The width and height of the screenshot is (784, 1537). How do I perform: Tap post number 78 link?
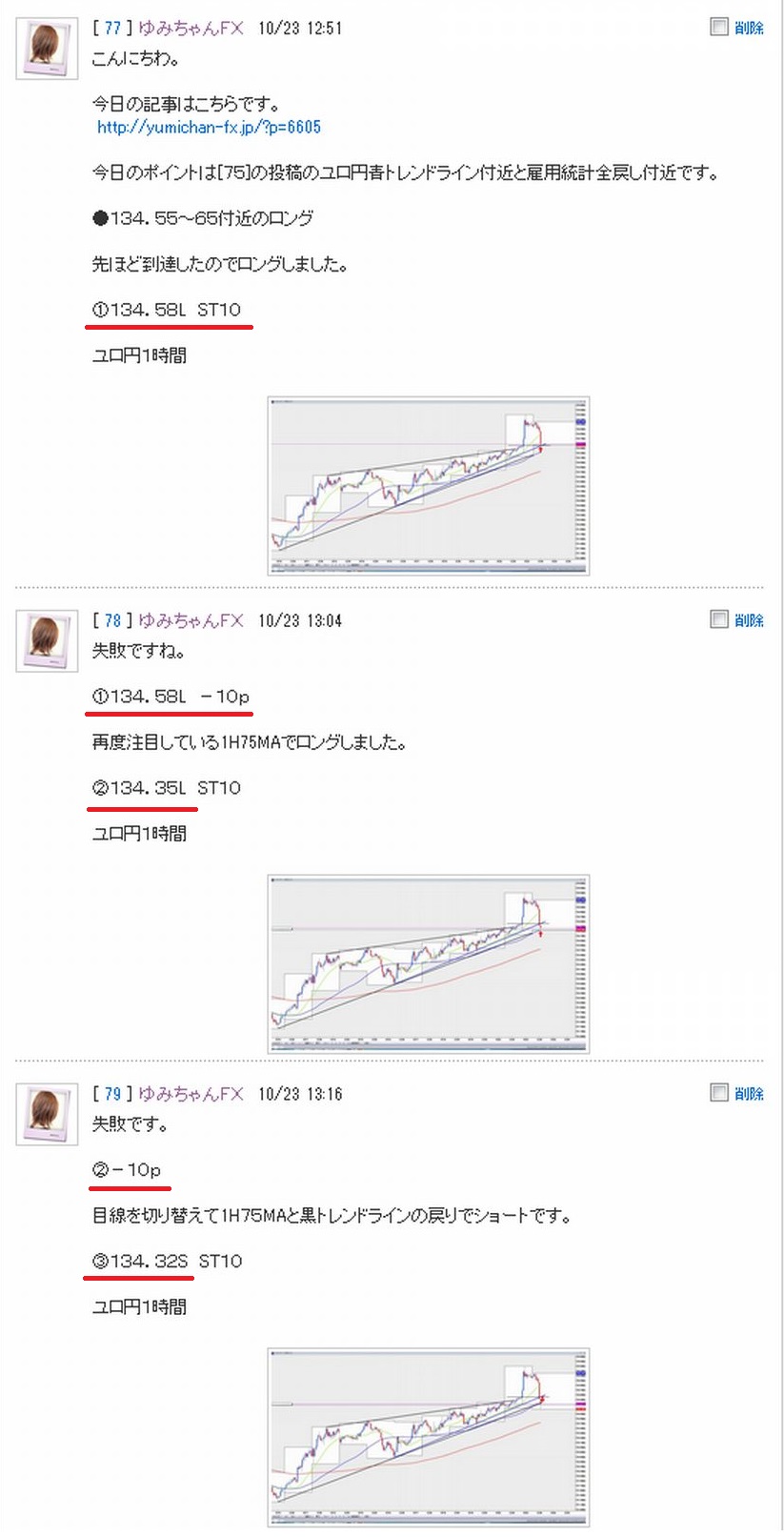112,620
